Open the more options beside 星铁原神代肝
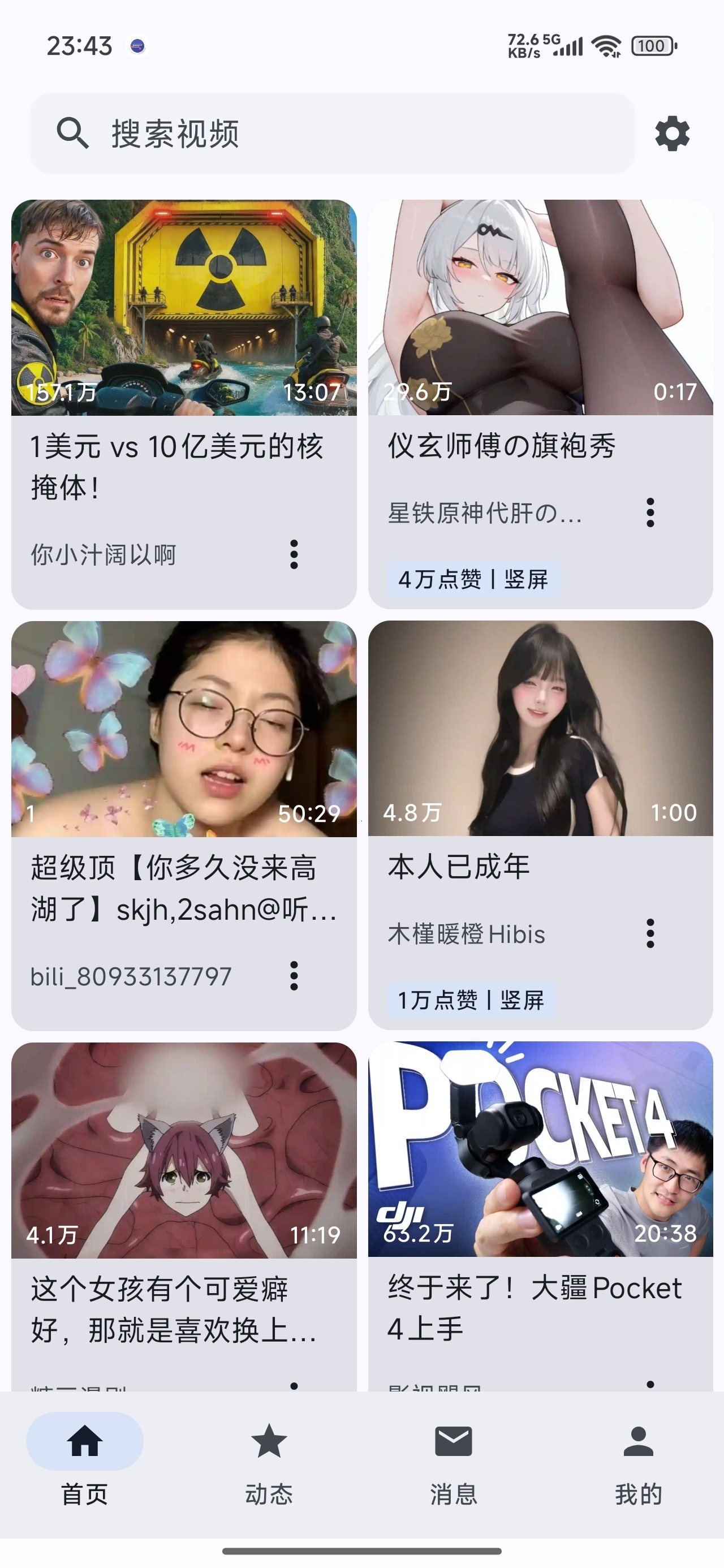Viewport: 724px width, 1568px height. (650, 512)
